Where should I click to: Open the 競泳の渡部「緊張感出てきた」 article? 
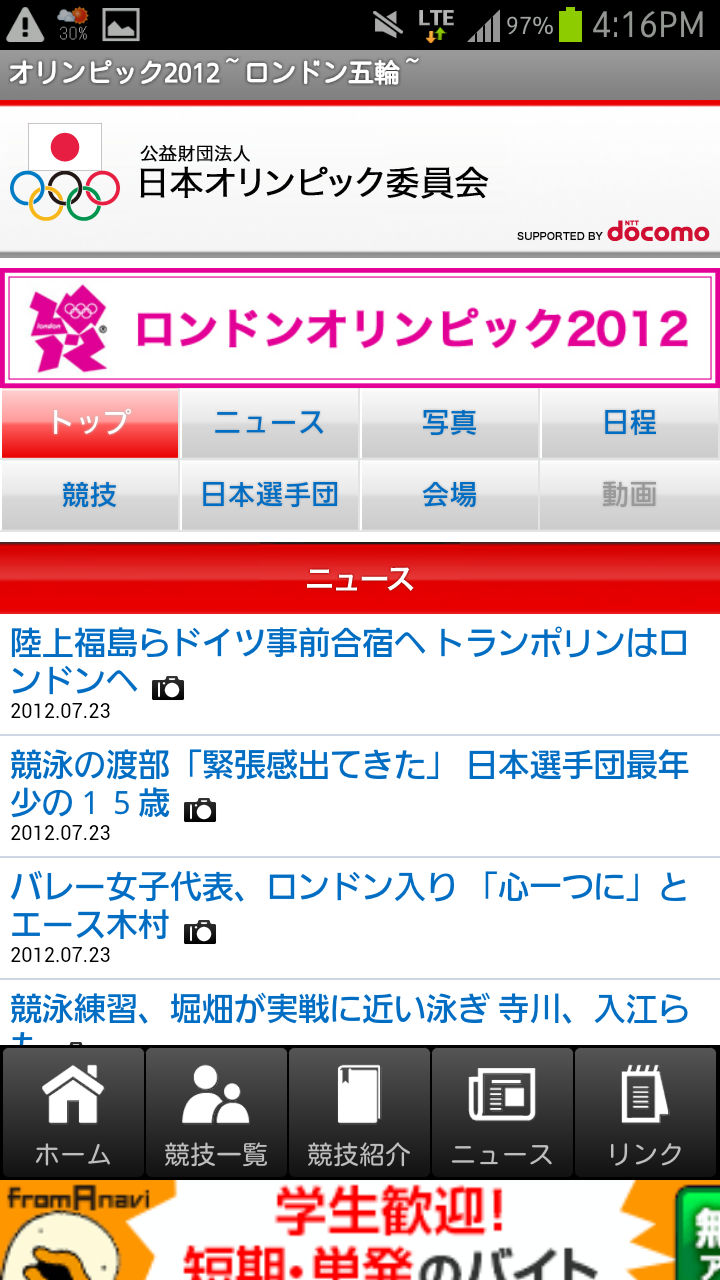[x=360, y=796]
